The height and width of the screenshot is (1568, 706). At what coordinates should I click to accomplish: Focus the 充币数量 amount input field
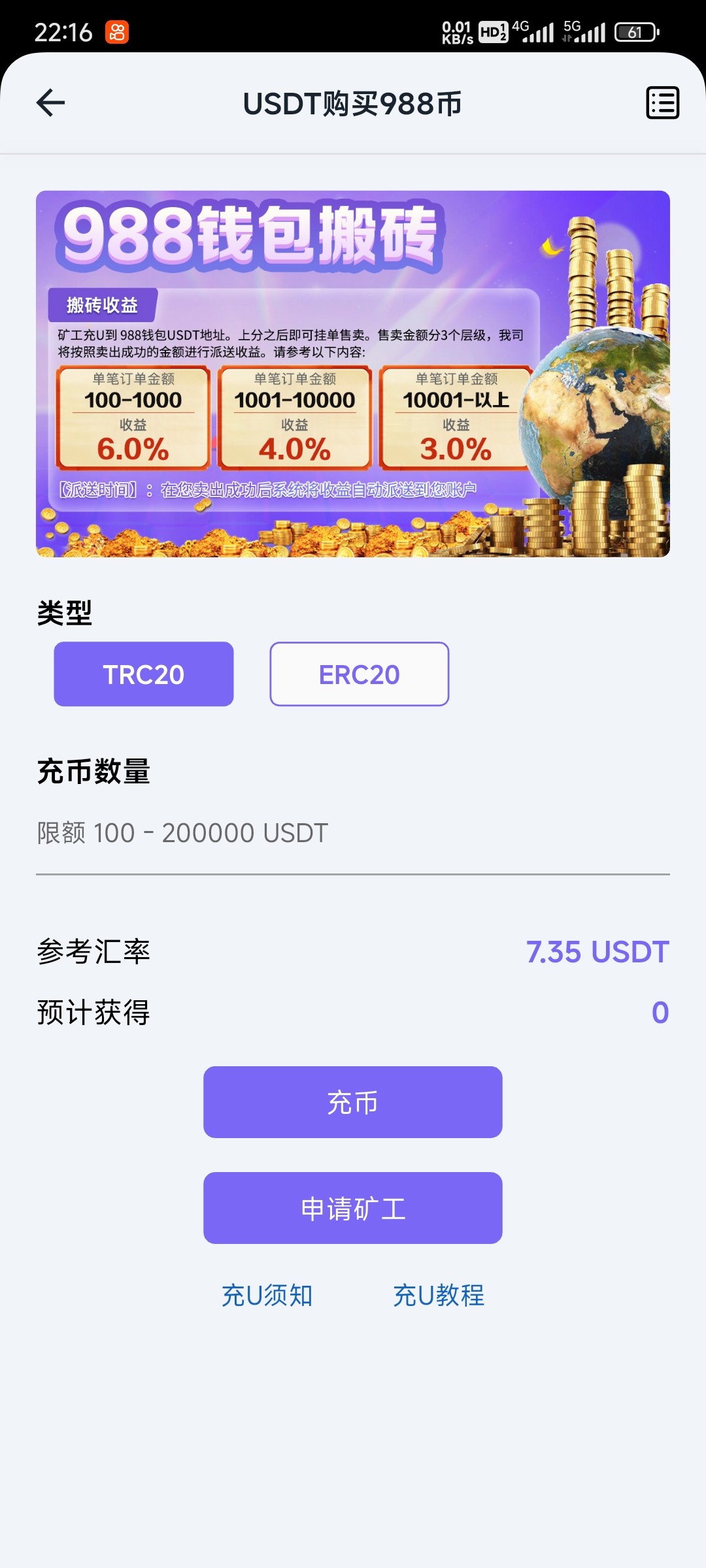[x=353, y=834]
